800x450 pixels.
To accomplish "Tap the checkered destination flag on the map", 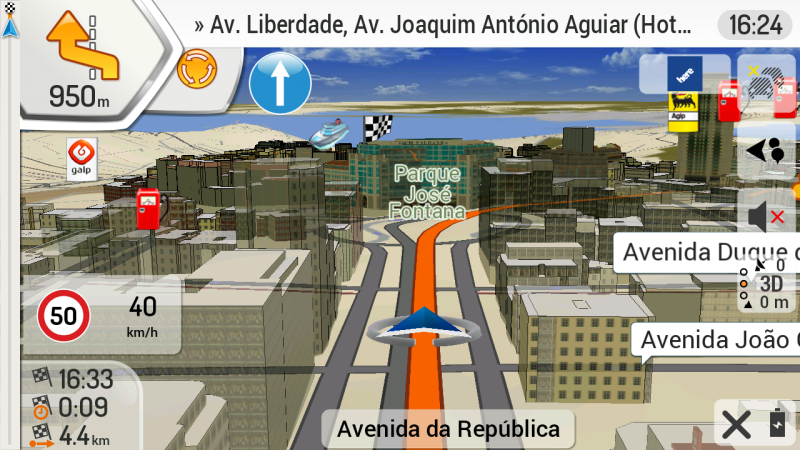I will (x=377, y=126).
